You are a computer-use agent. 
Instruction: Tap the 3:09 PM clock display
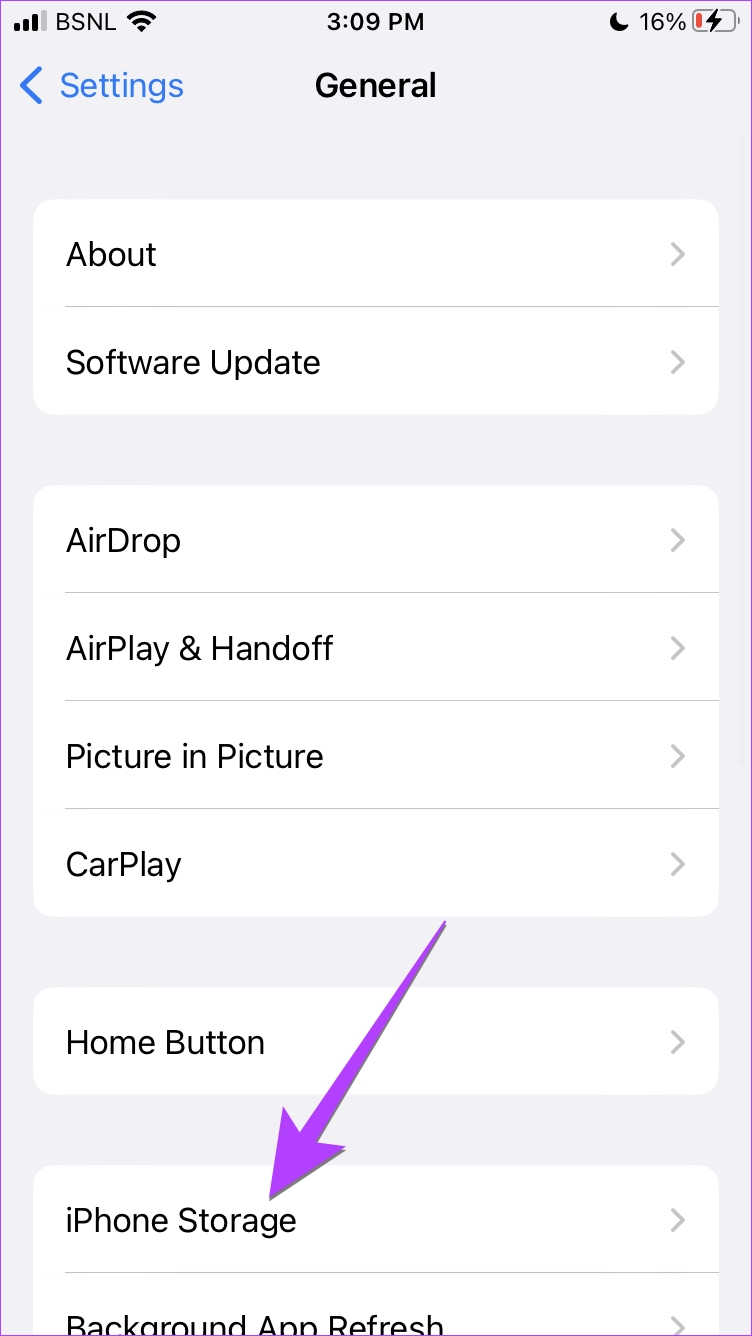(376, 20)
